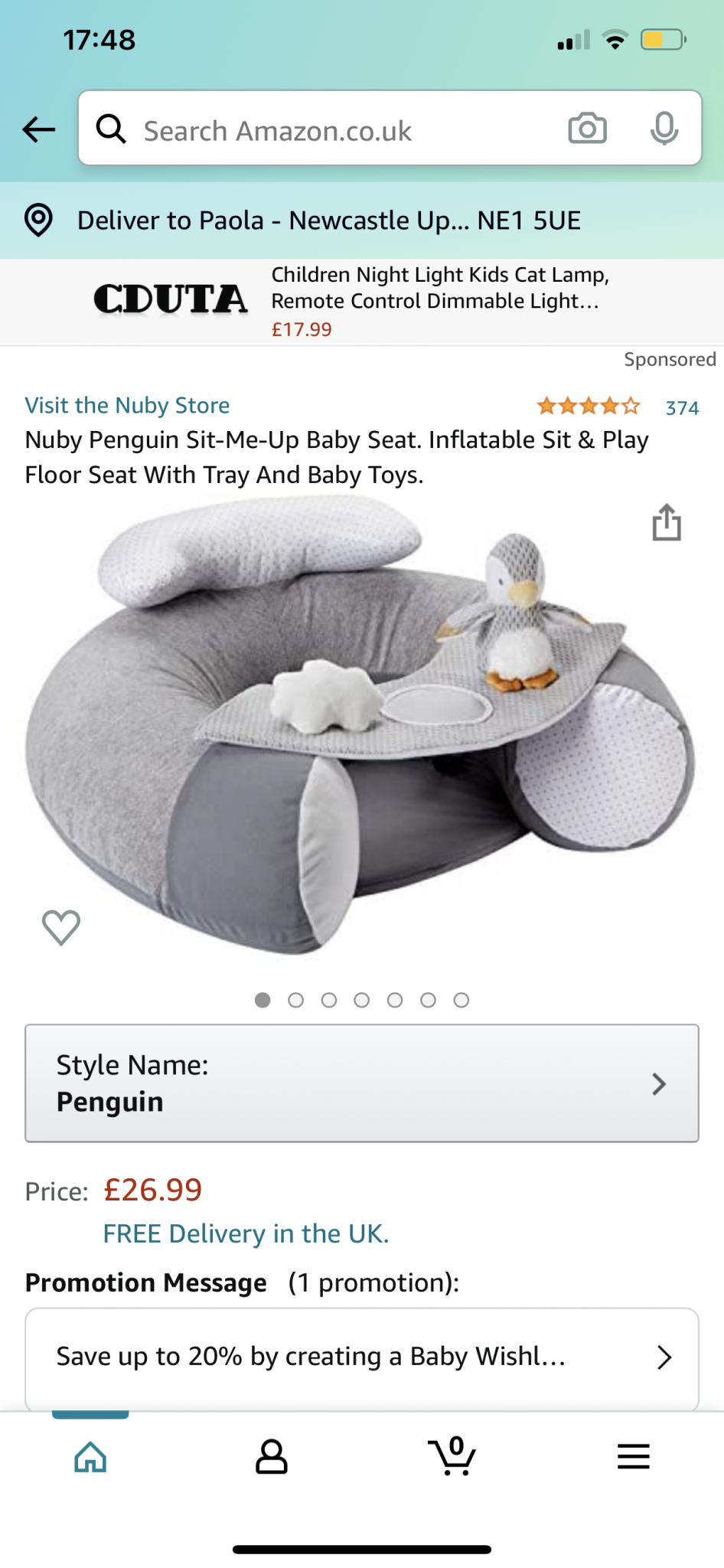Viewport: 724px width, 1568px height.
Task: Start voice search with microphone icon
Action: click(664, 129)
